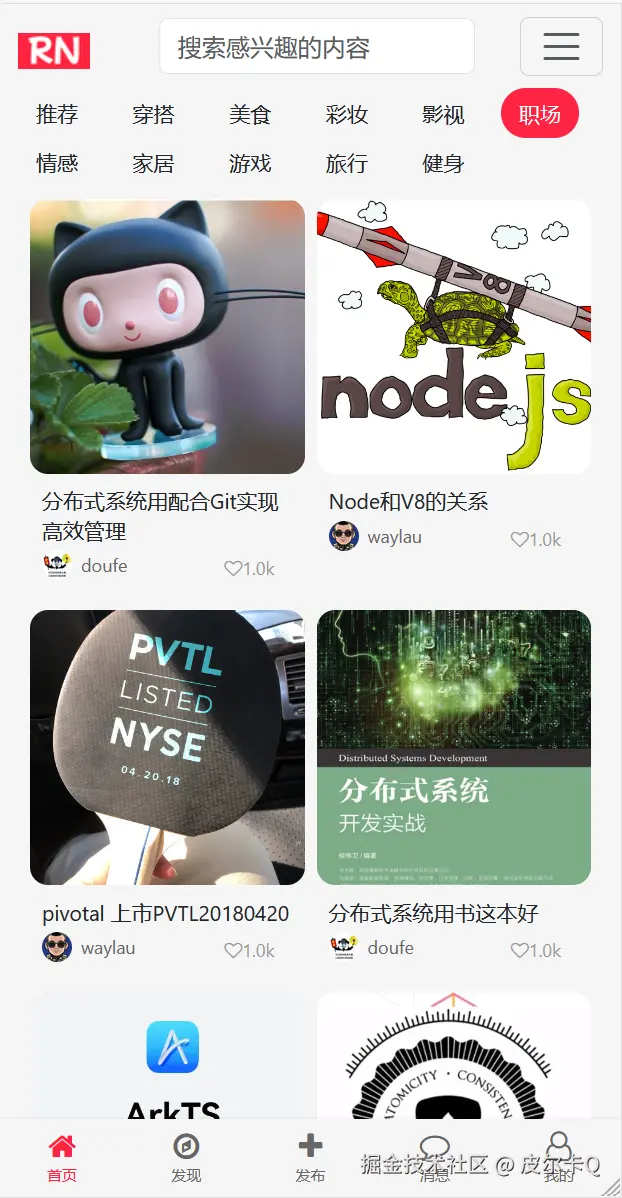622x1198 pixels.
Task: Open the hamburger menu button
Action: pyautogui.click(x=561, y=46)
